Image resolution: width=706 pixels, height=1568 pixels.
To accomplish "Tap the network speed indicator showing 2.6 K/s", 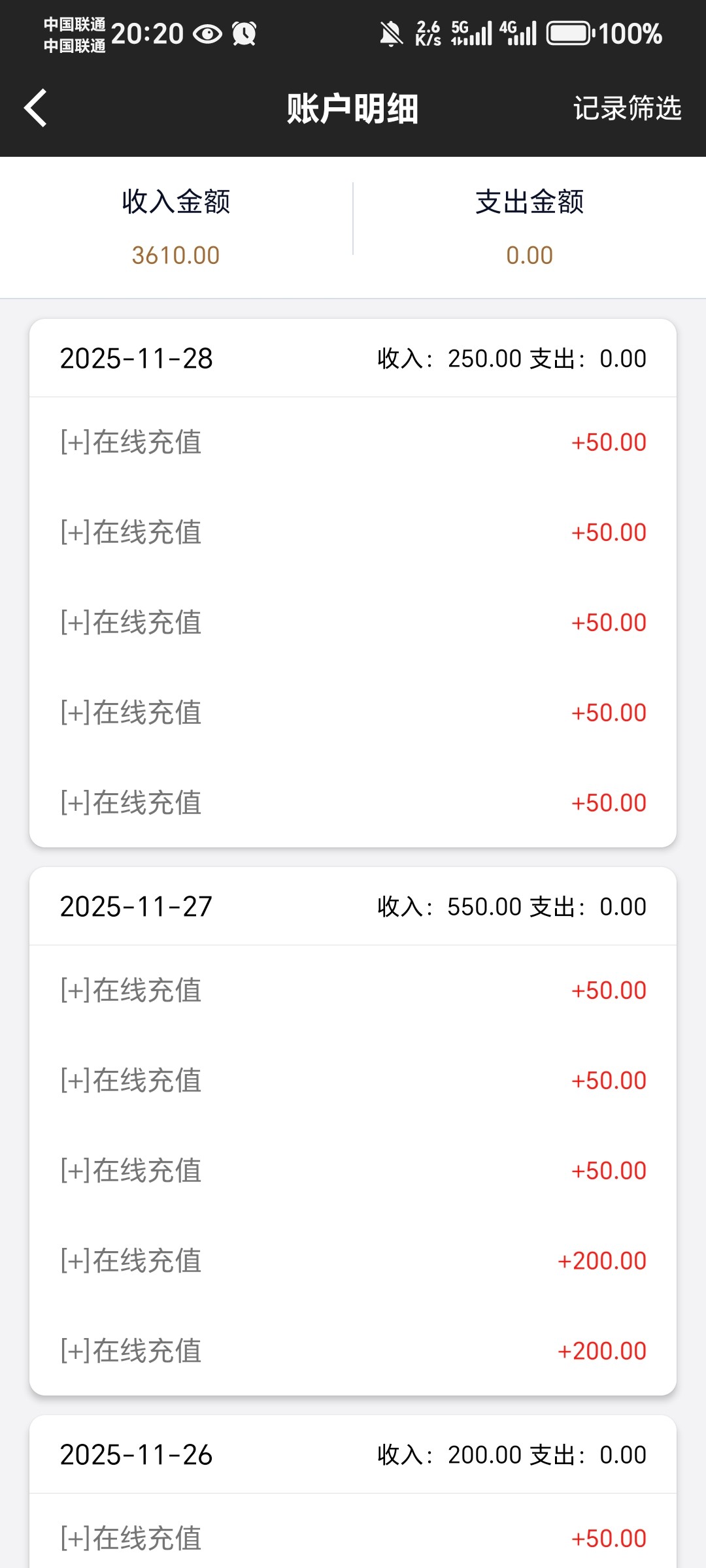I will click(x=426, y=34).
